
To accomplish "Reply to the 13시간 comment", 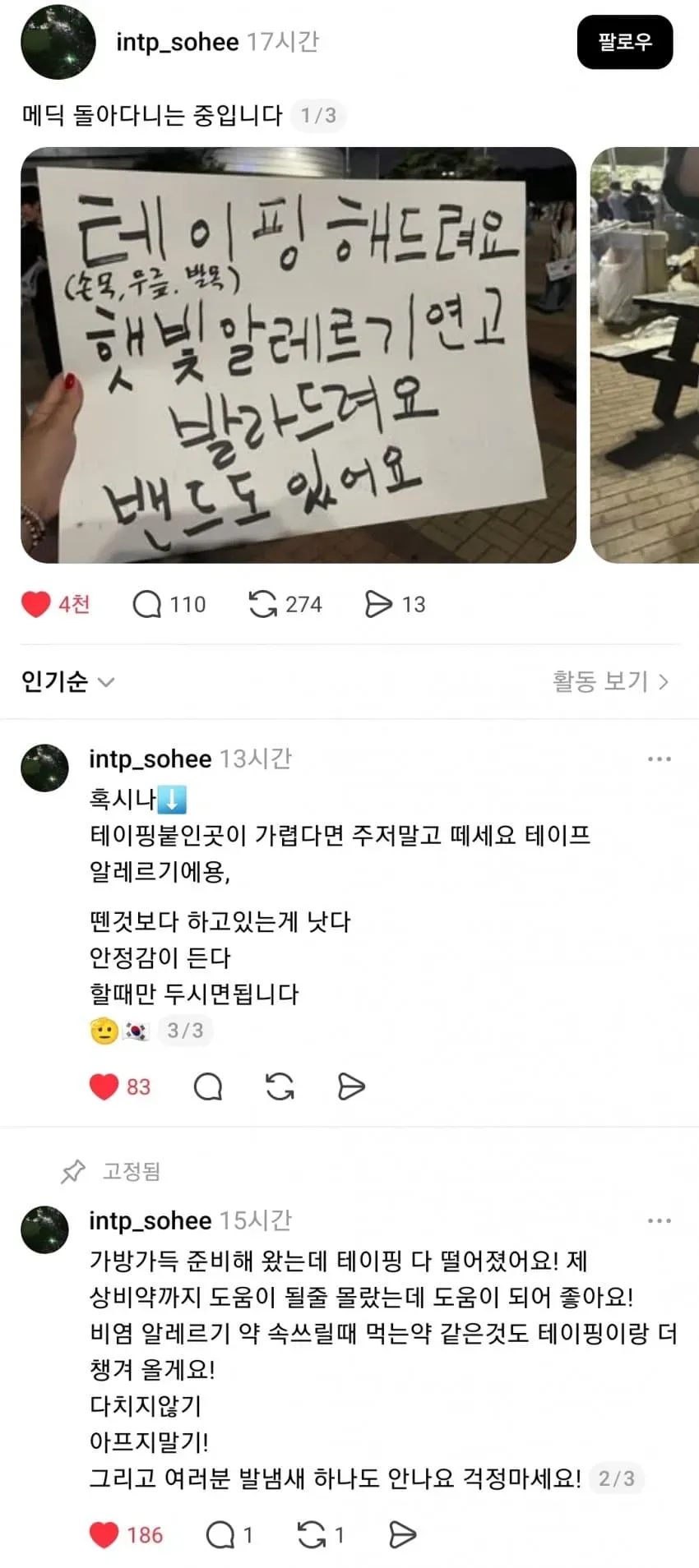I will [208, 1086].
